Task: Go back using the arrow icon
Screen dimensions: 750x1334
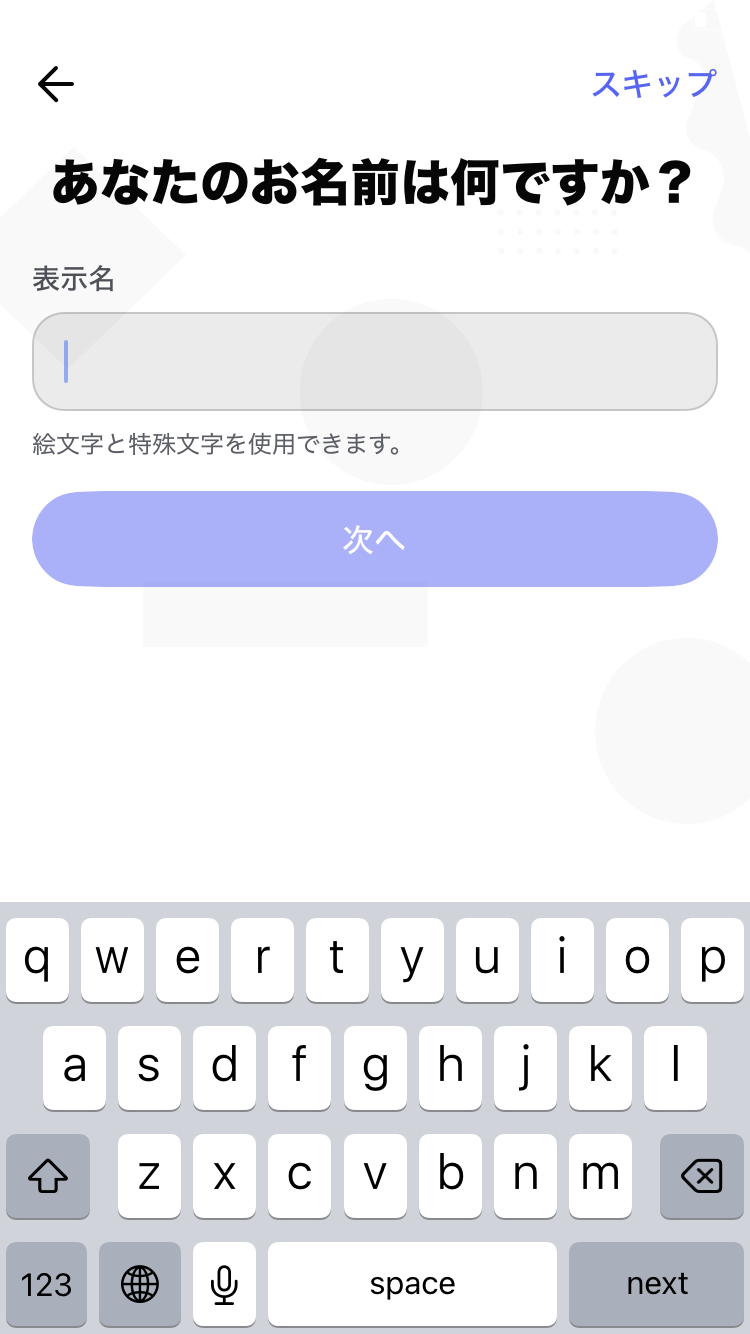Action: tap(56, 84)
